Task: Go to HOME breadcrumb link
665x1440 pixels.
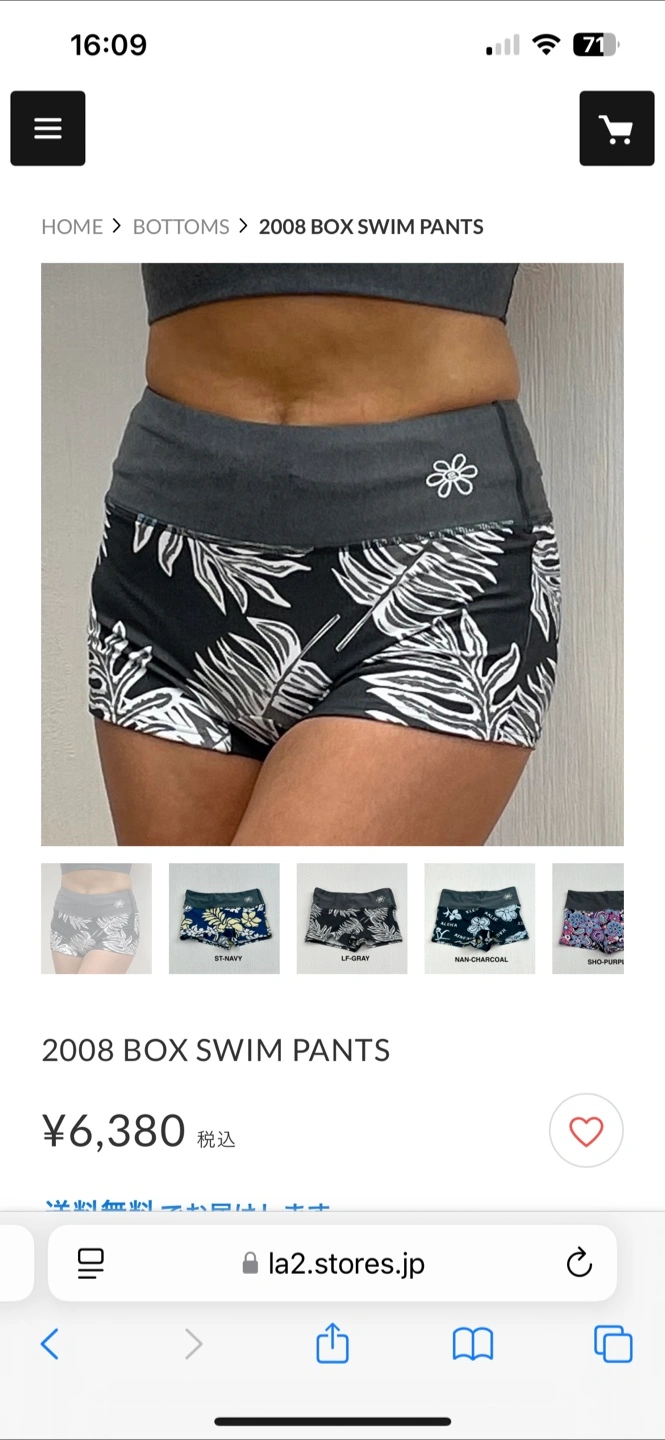Action: click(x=72, y=227)
